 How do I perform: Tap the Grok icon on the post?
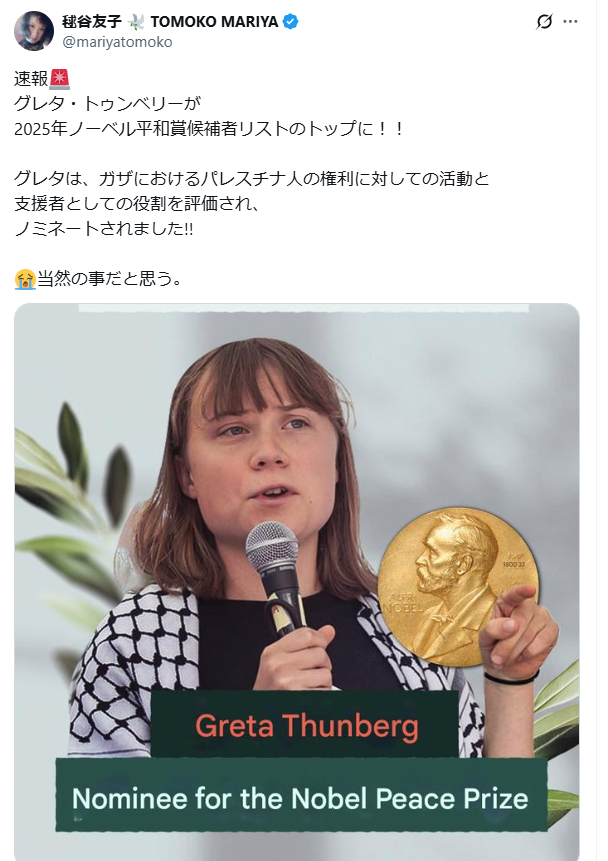click(x=545, y=21)
